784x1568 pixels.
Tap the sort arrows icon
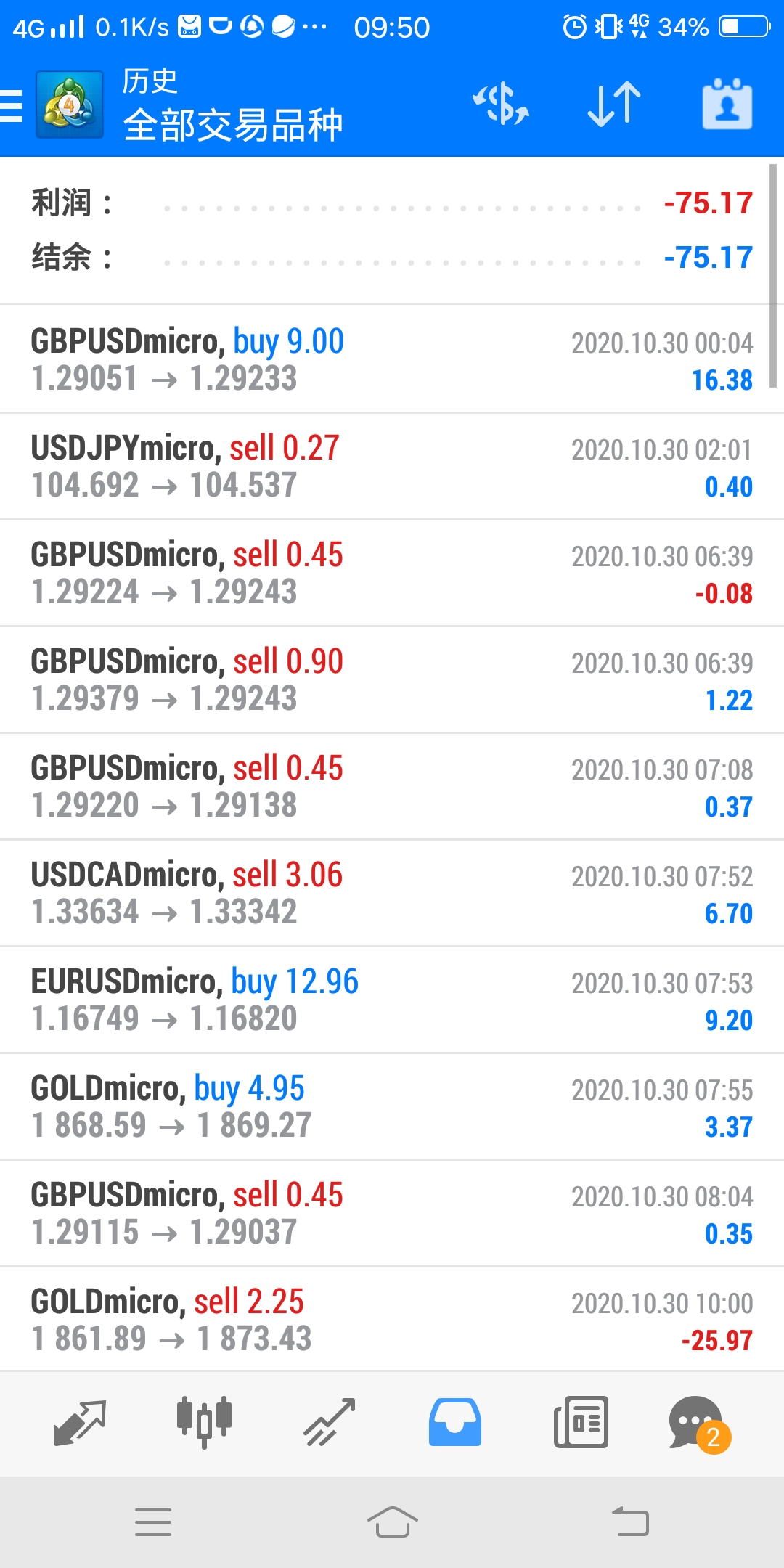click(614, 104)
